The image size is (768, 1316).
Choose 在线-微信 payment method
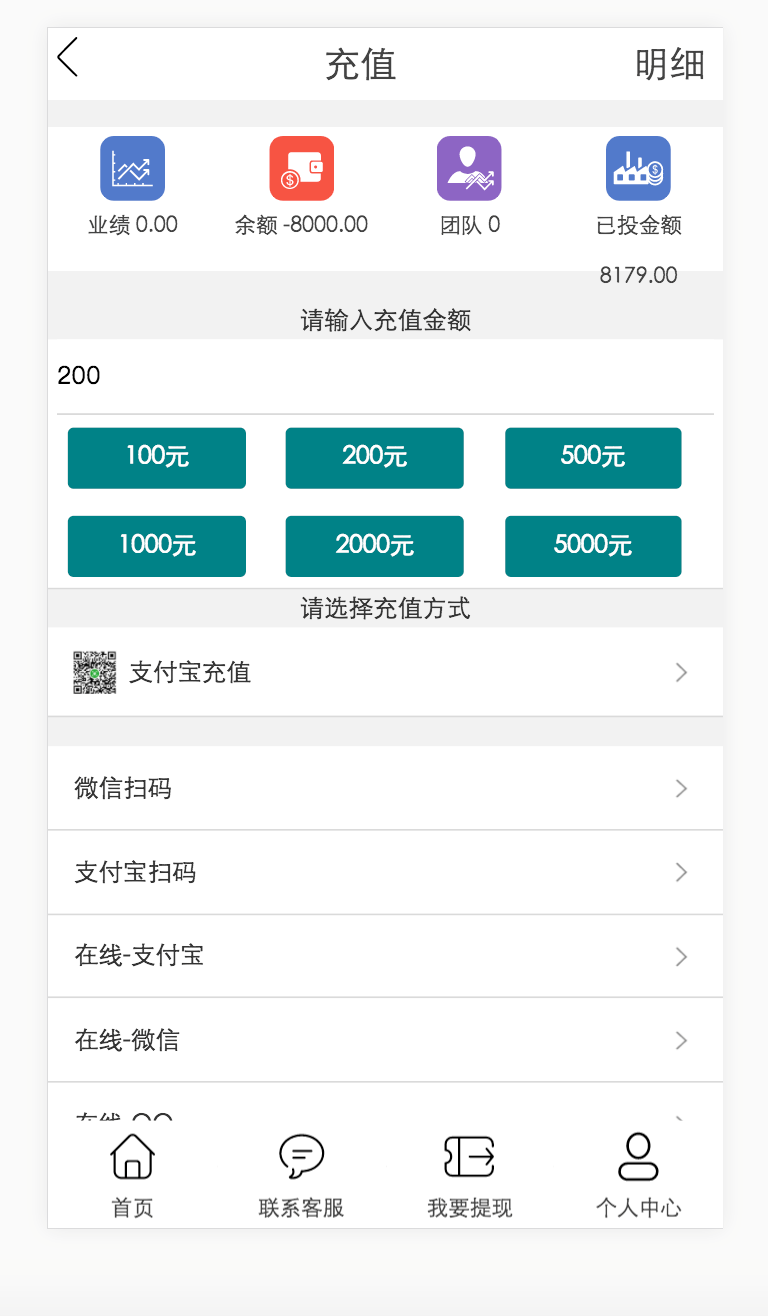coord(385,1040)
